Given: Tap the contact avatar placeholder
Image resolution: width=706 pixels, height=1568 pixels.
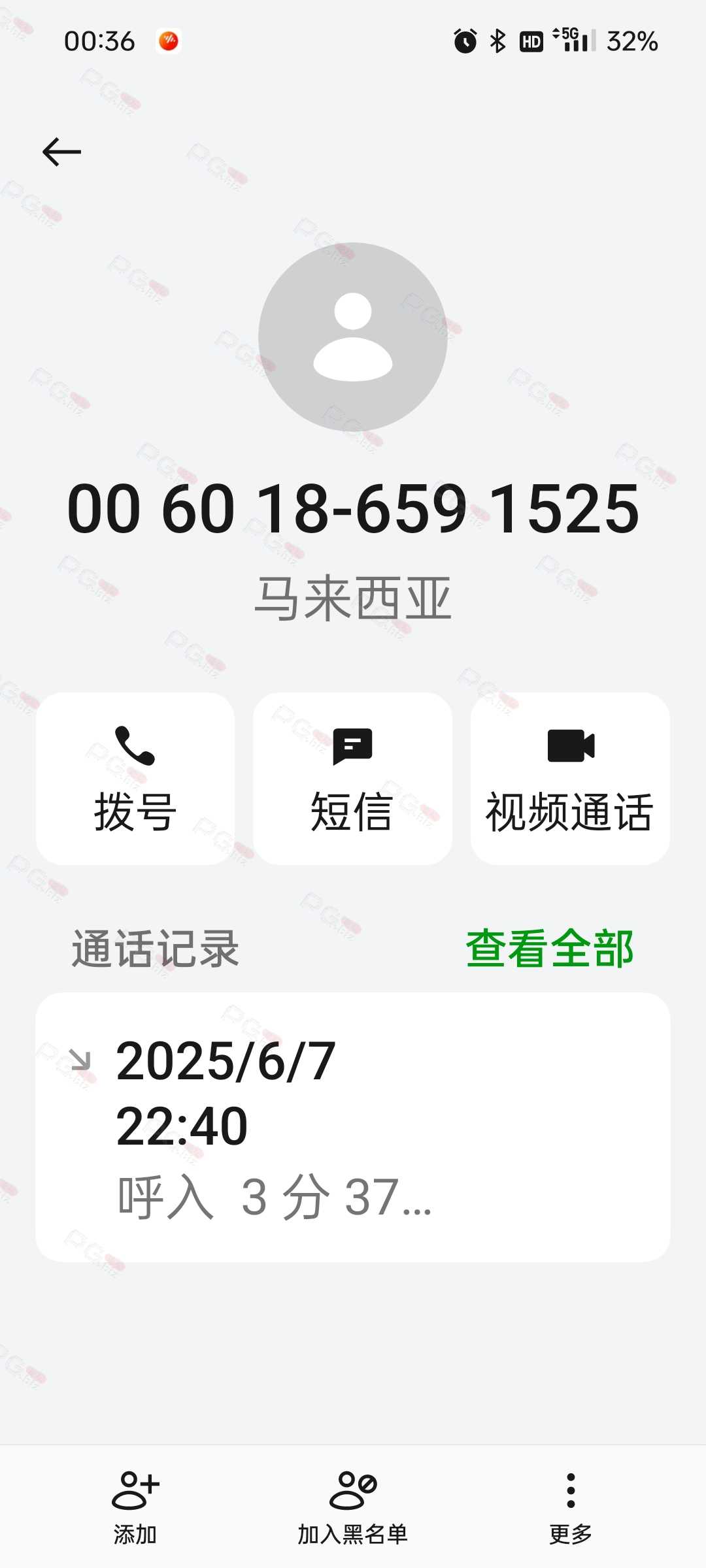Looking at the screenshot, I should point(353,337).
